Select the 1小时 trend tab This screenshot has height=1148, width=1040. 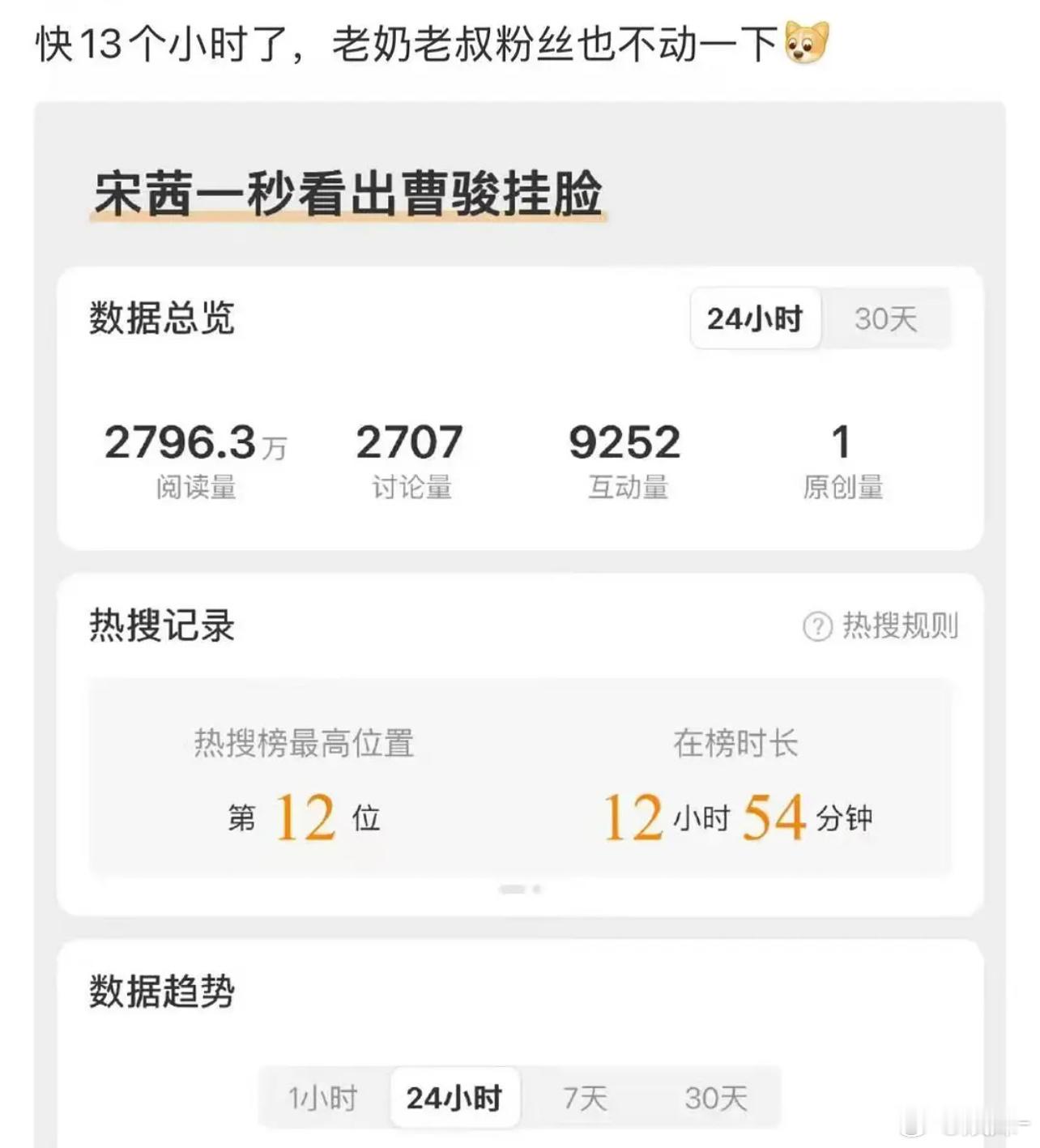point(321,1099)
